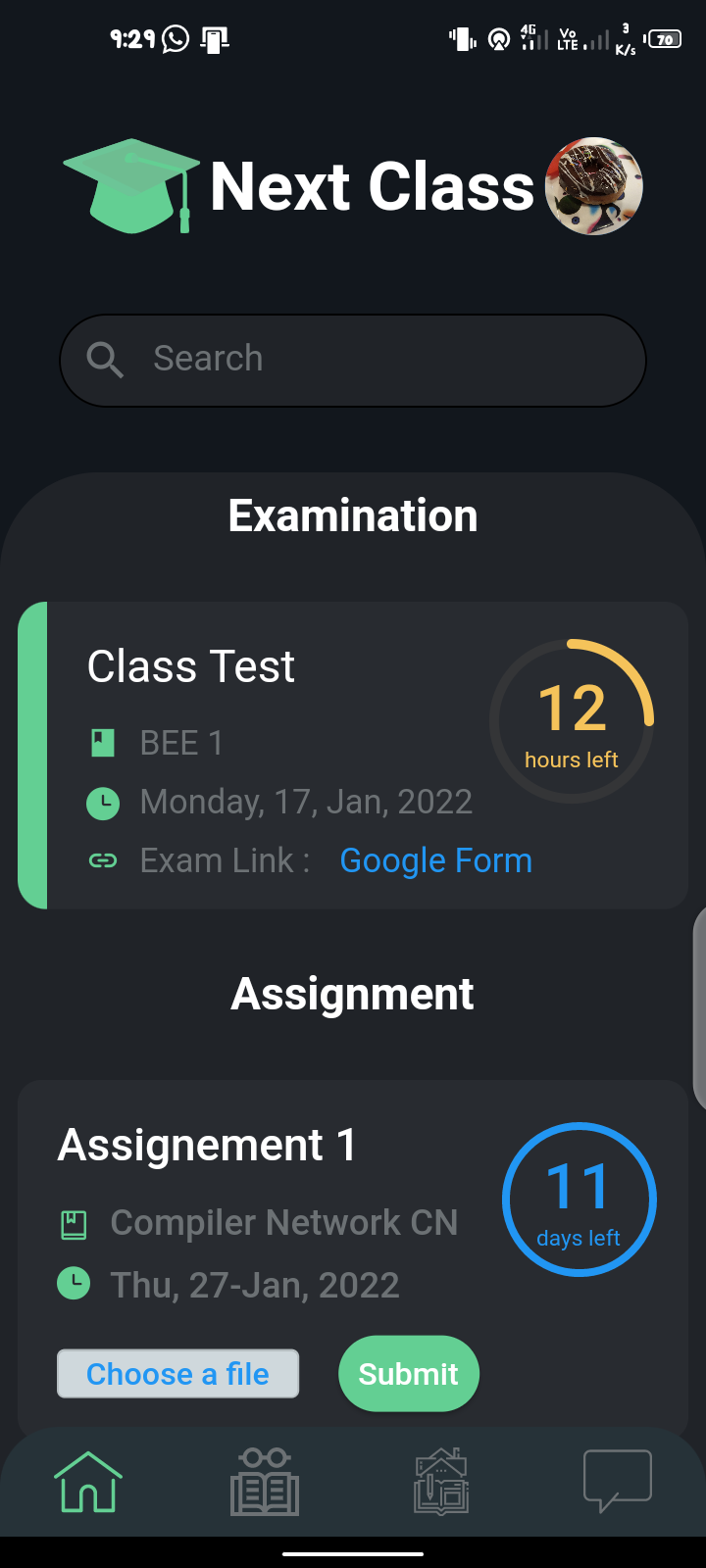
Task: Open the Google Form exam link
Action: (435, 860)
